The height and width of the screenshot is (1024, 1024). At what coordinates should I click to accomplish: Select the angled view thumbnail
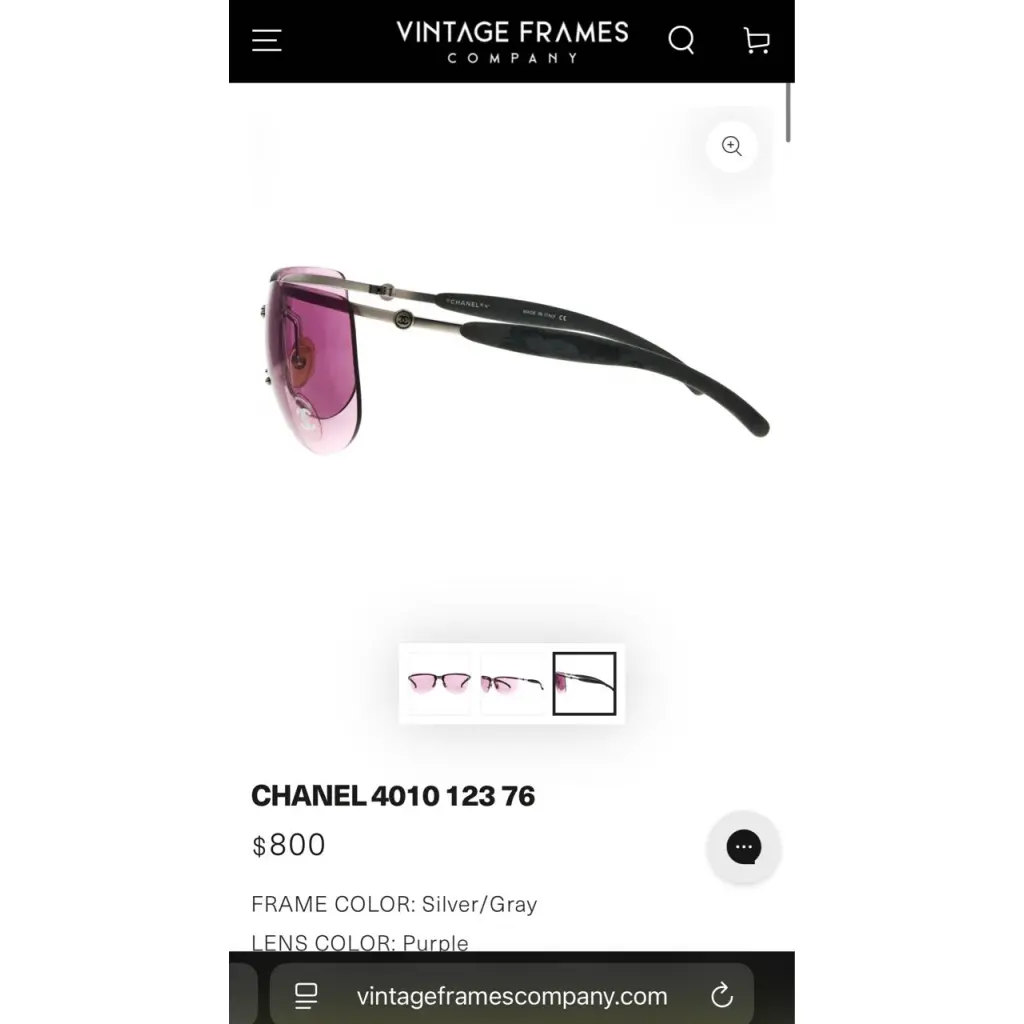click(x=512, y=684)
